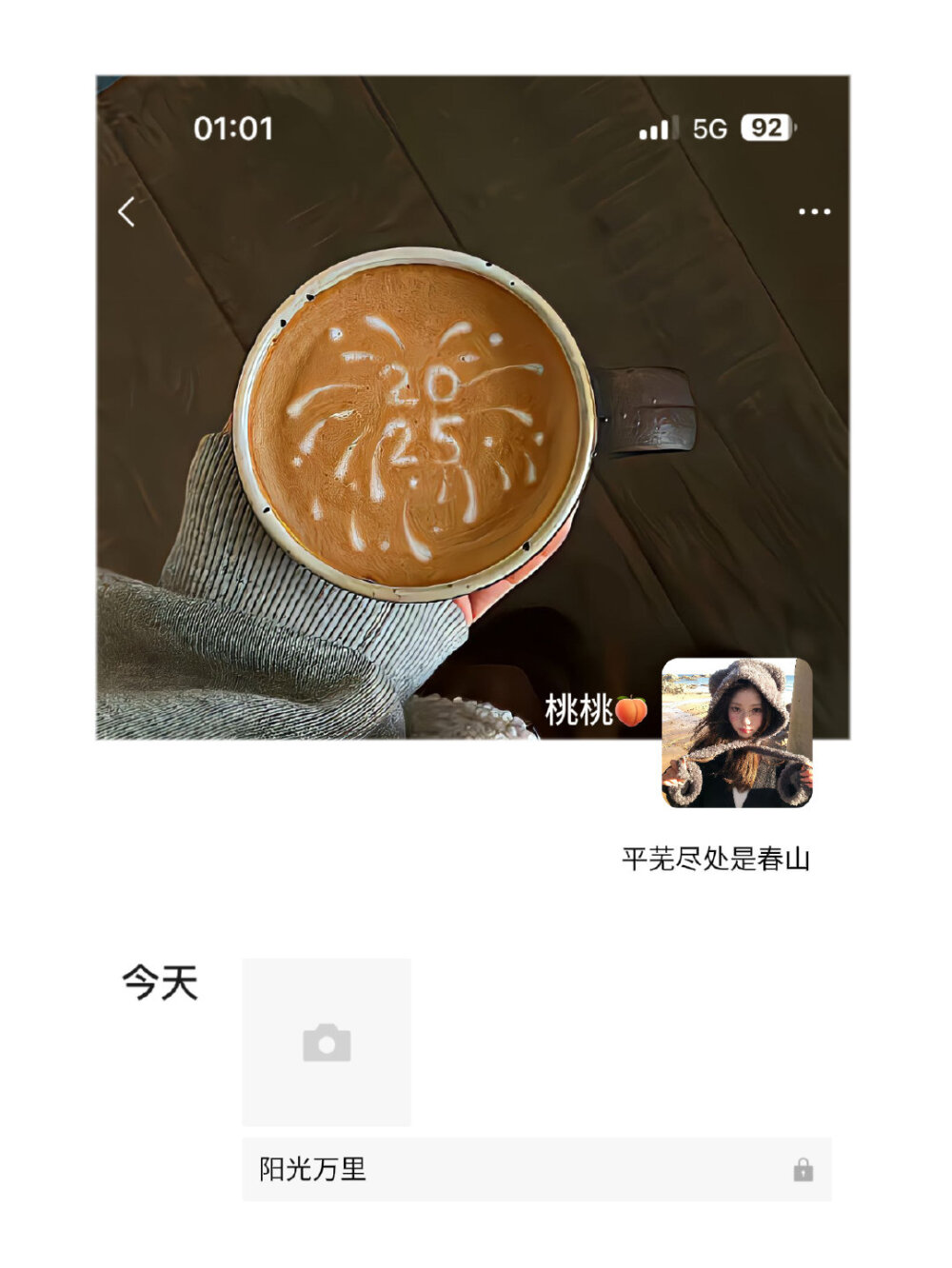Viewport: 952px width, 1268px height.
Task: Tap the back arrow to return
Action: (x=124, y=212)
